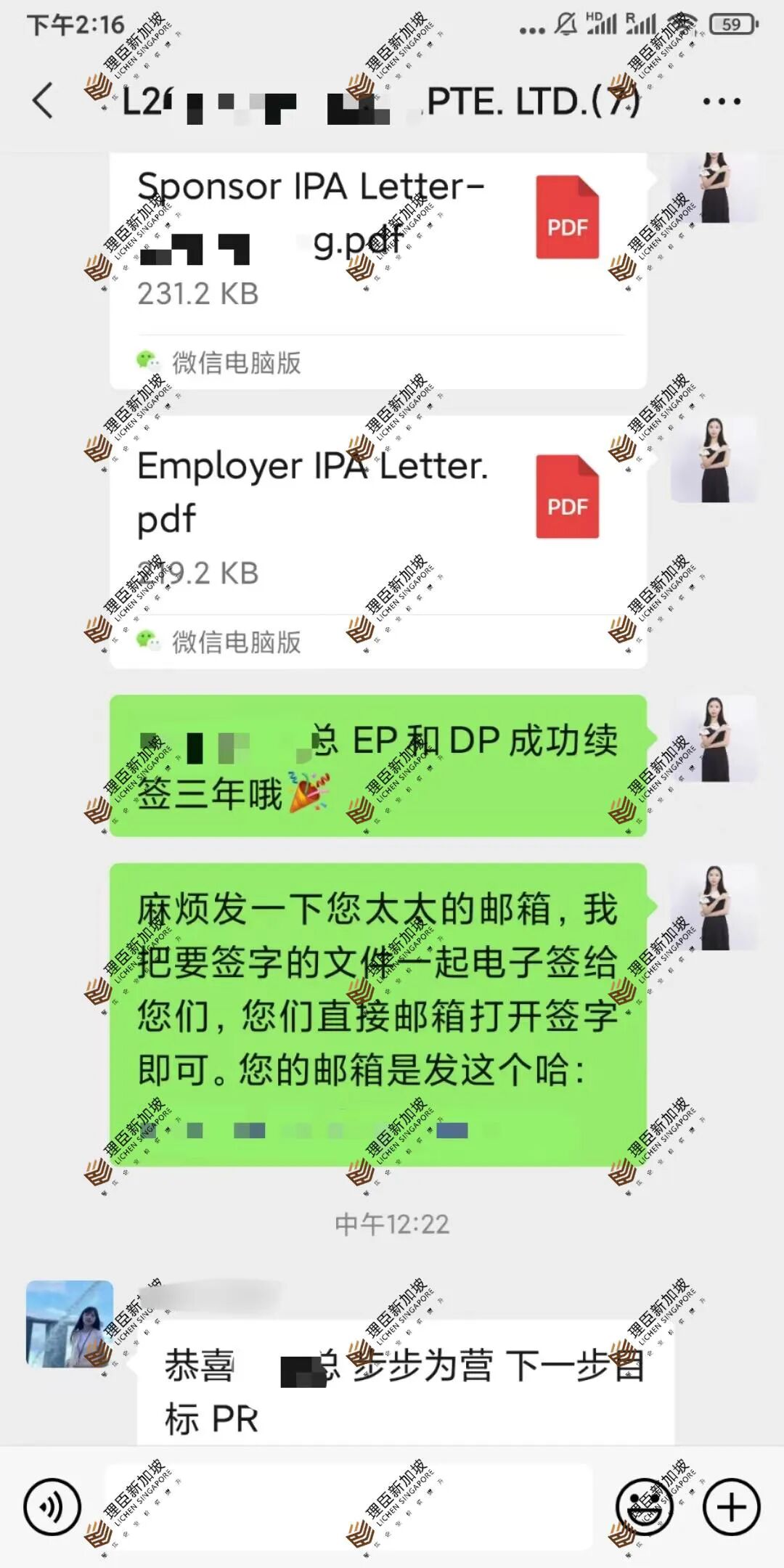This screenshot has height=1568, width=784.
Task: Open the plus attachments menu
Action: click(x=731, y=1507)
